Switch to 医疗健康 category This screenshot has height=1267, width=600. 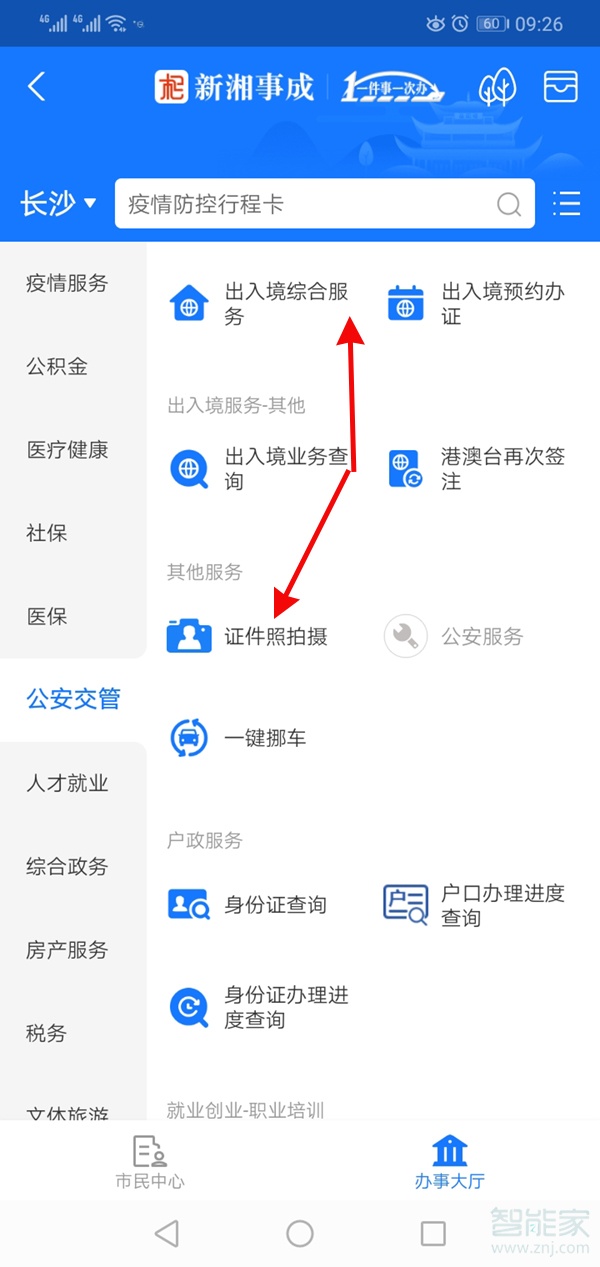click(x=67, y=450)
